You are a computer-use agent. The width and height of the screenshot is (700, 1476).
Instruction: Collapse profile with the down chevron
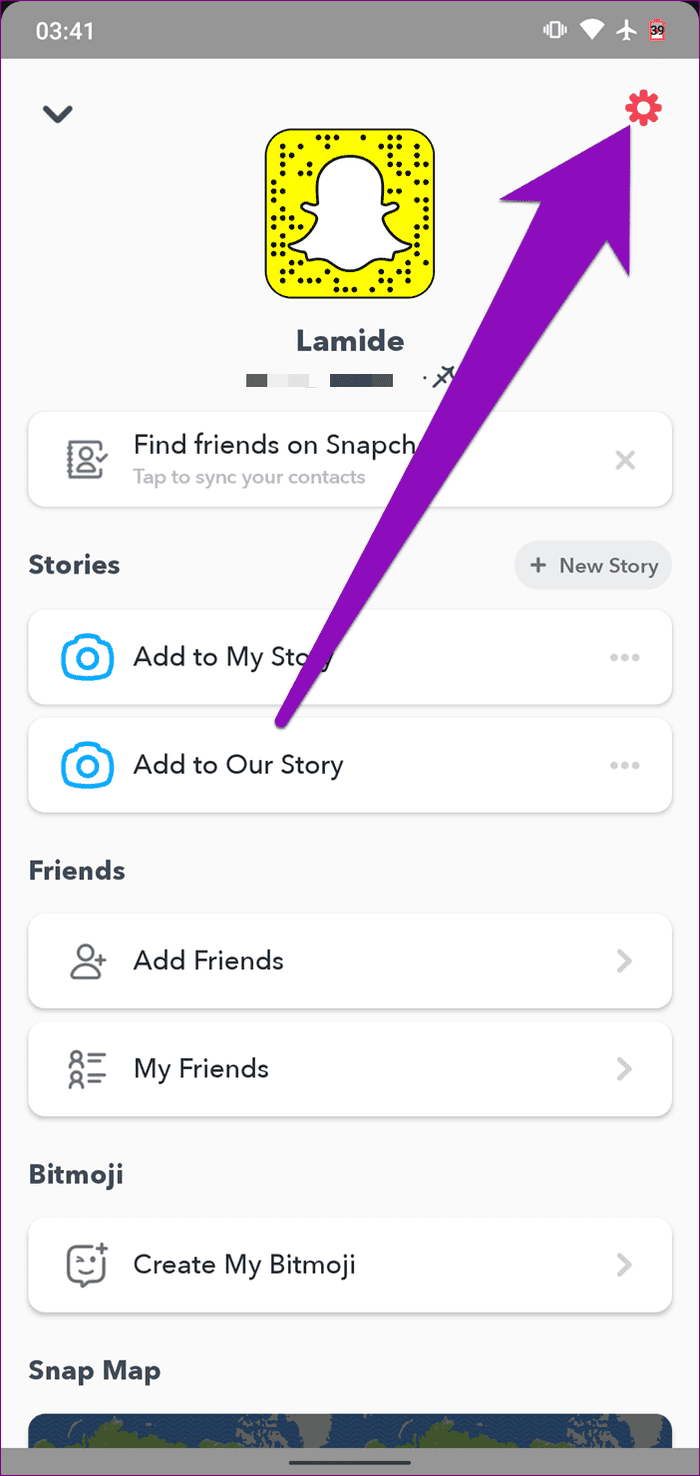pyautogui.click(x=58, y=114)
